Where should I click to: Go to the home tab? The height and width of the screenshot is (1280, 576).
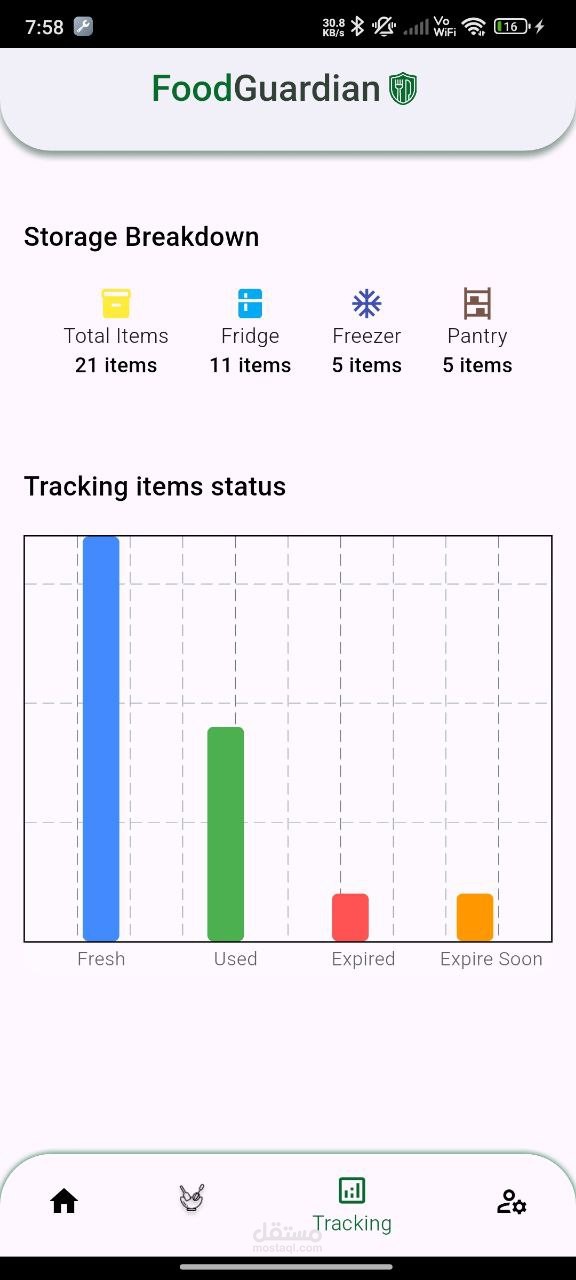[64, 1201]
